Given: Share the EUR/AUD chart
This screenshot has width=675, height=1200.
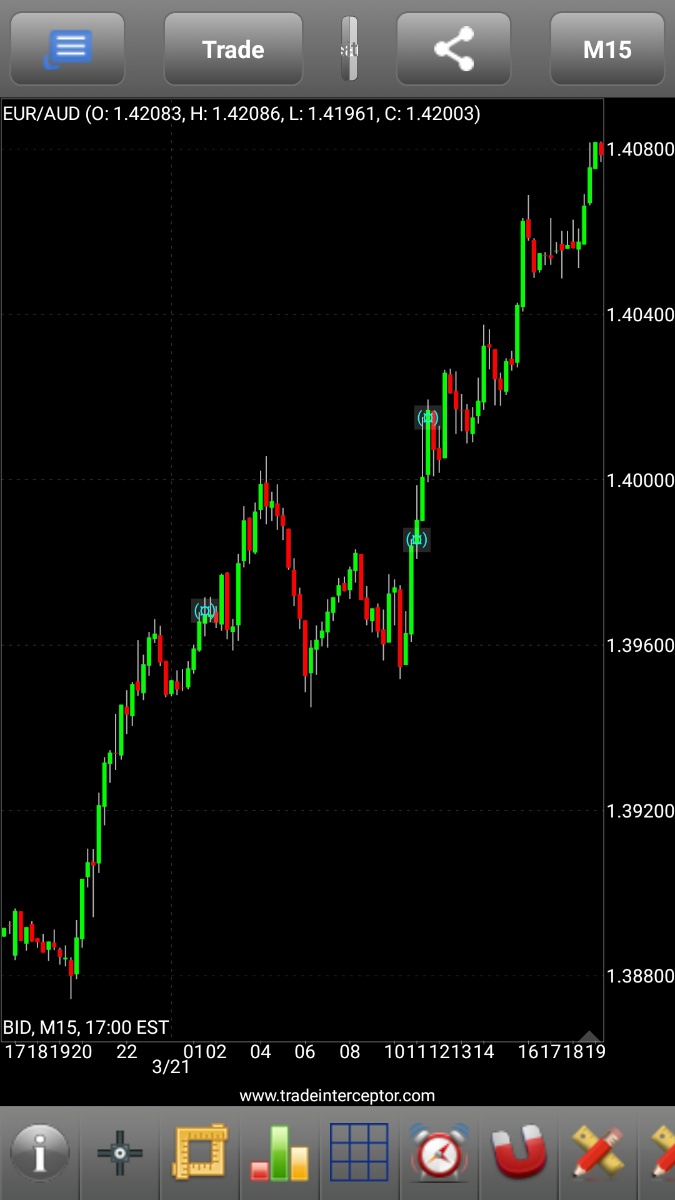Looking at the screenshot, I should coord(455,49).
